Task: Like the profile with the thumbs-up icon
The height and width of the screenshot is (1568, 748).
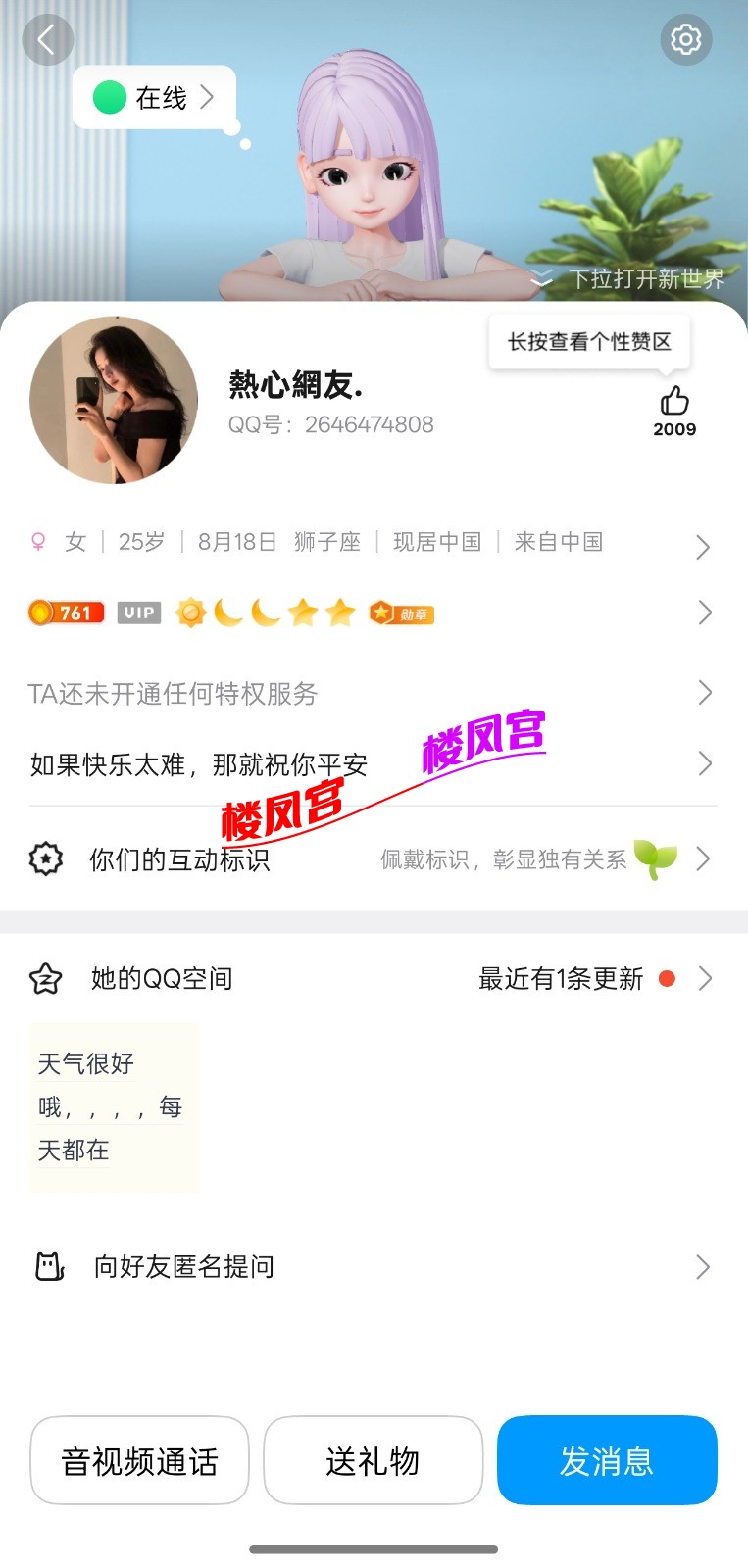Action: tap(674, 401)
